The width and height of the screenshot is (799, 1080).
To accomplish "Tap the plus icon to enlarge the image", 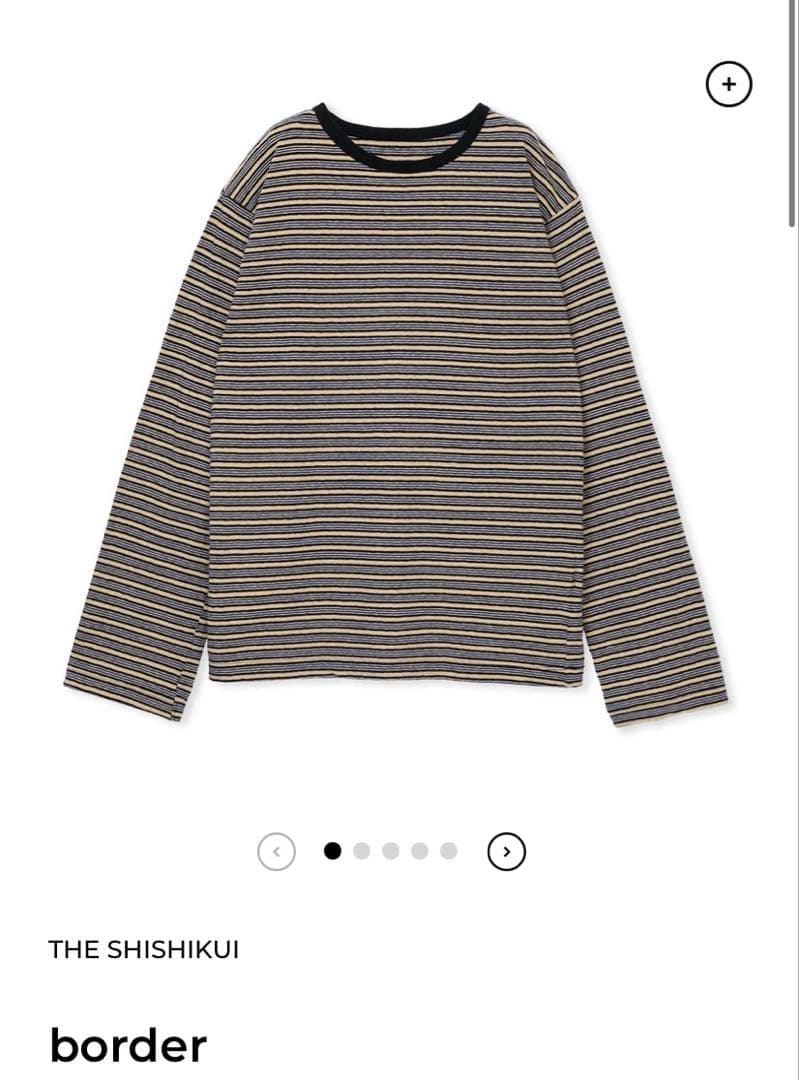I will (728, 85).
